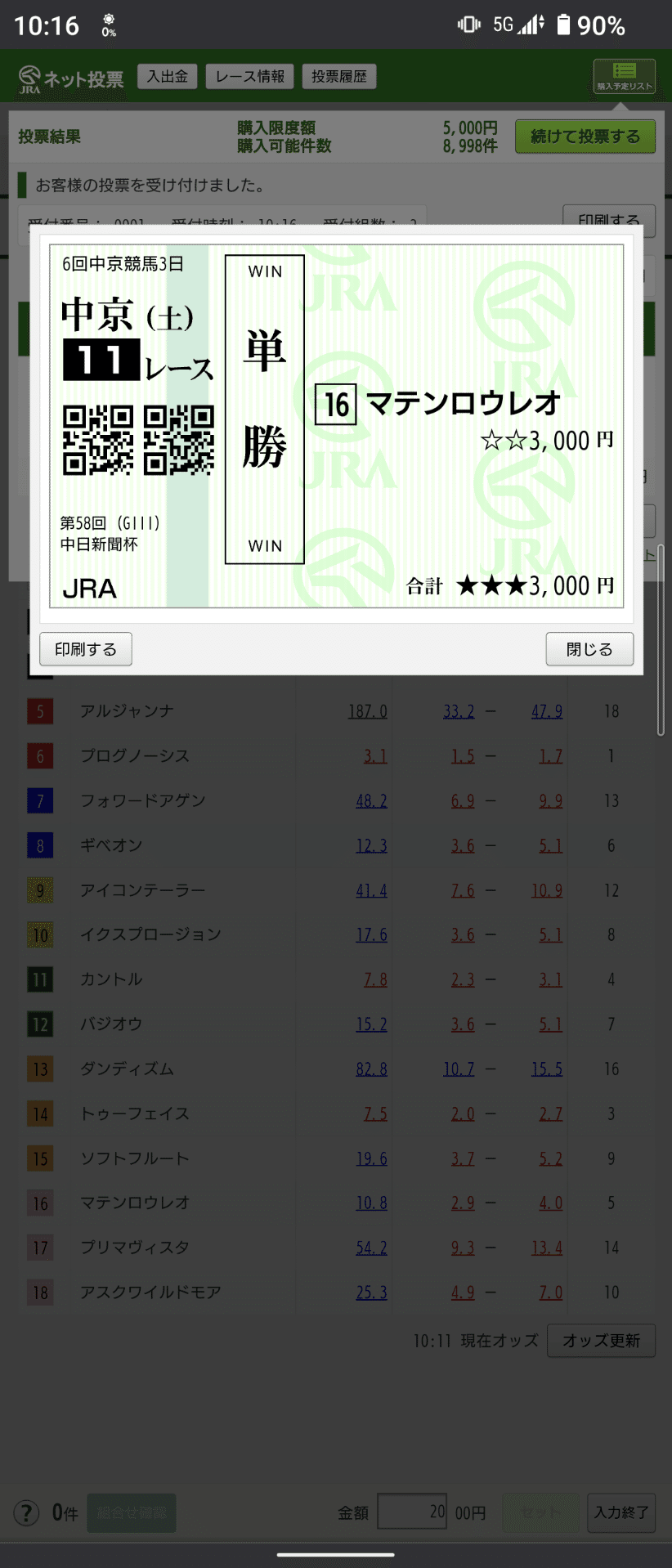Screen dimensions: 672x1568
Task: Open the question mark help icon
Action: [x=26, y=1512]
